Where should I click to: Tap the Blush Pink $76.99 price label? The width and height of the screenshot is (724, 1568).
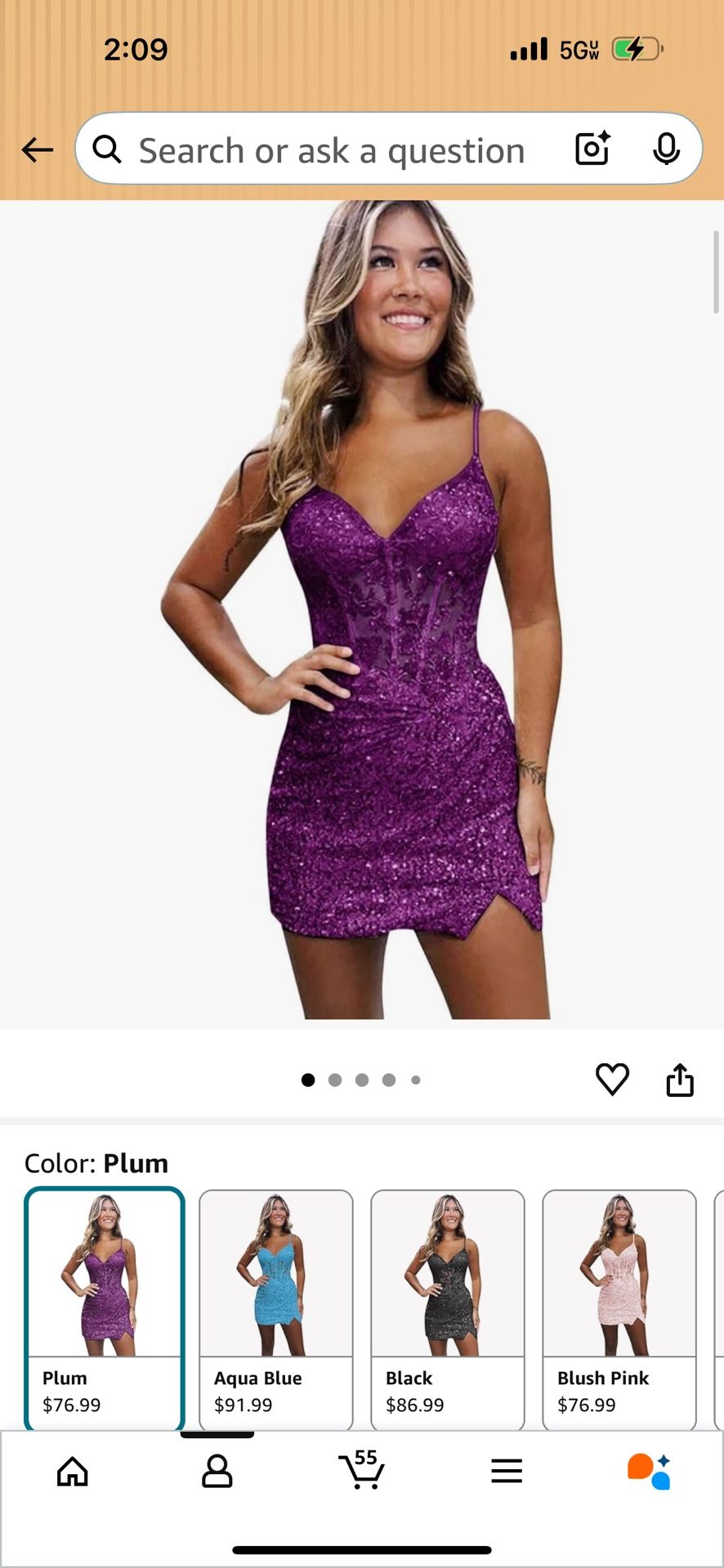pyautogui.click(x=587, y=1405)
